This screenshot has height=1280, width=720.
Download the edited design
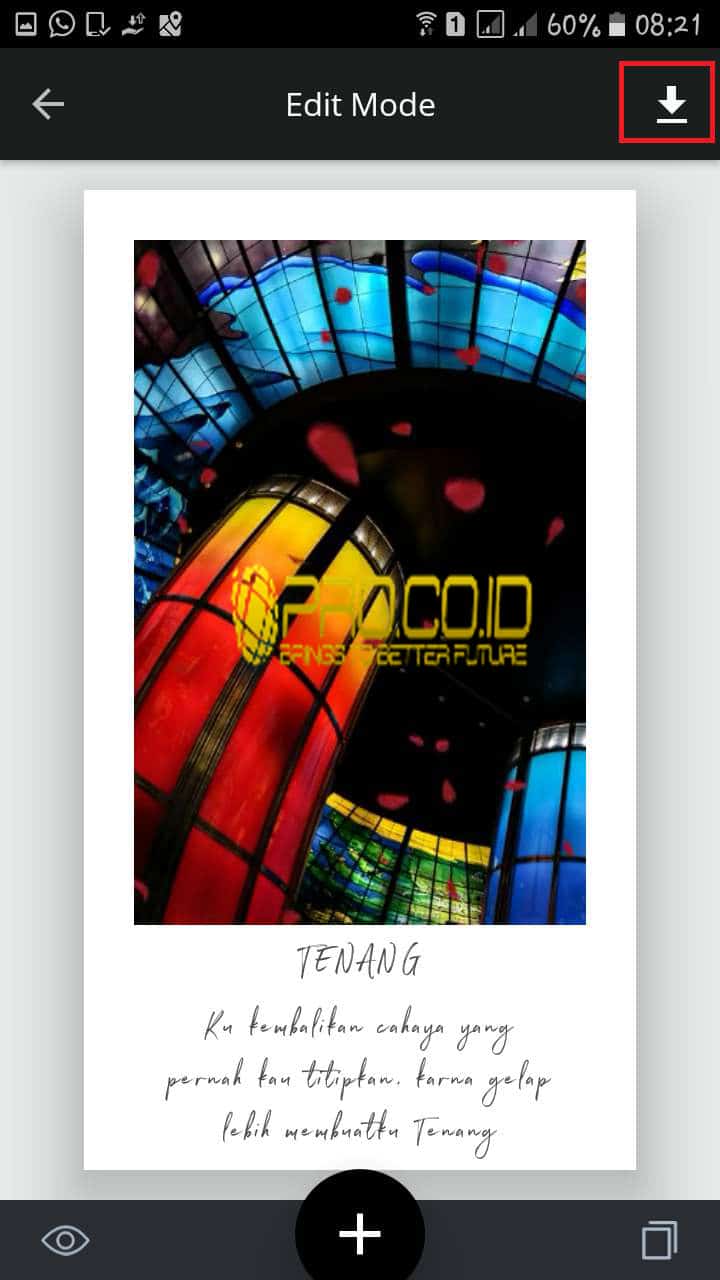(671, 104)
